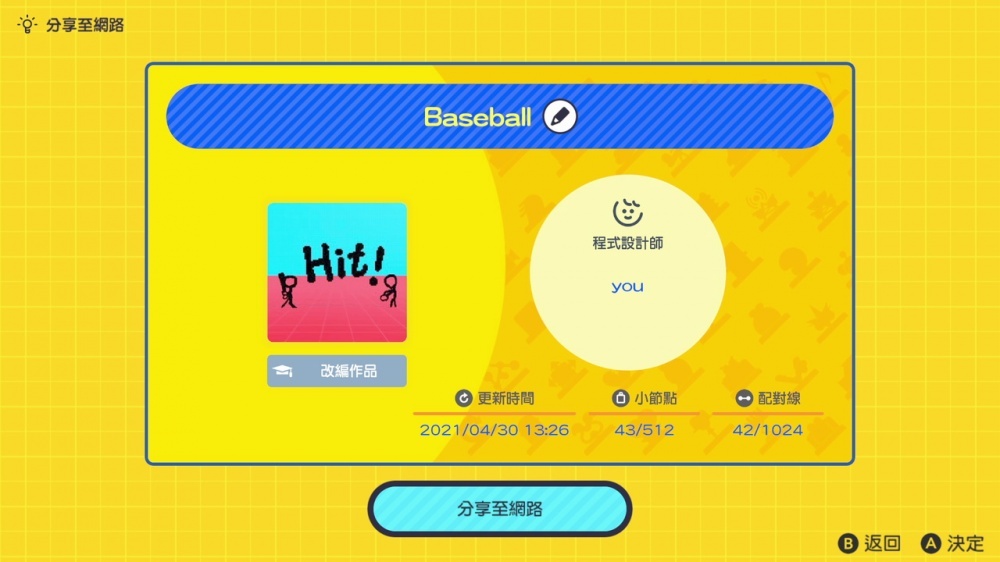The image size is (1000, 562).
Task: Edit the Baseball title with pencil icon
Action: coord(560,117)
